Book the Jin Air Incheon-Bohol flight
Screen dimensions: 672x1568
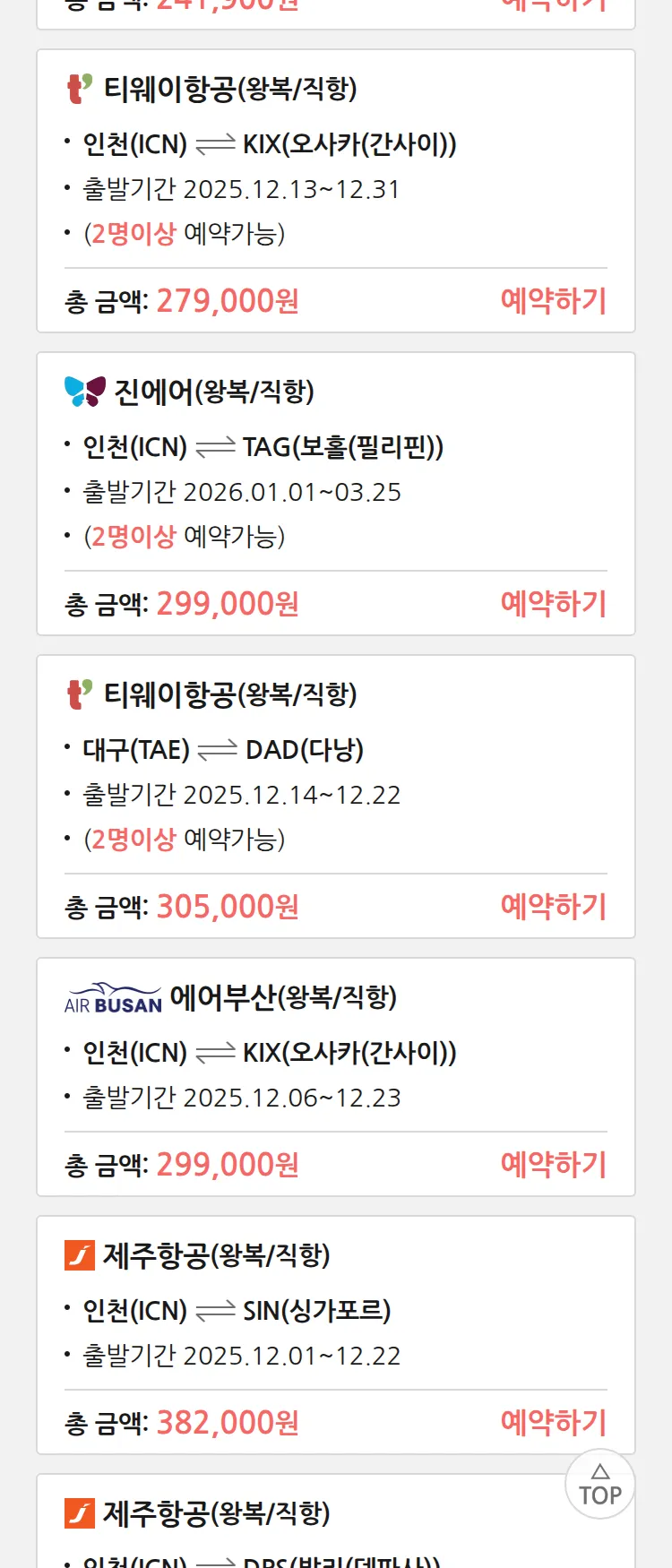coord(553,604)
